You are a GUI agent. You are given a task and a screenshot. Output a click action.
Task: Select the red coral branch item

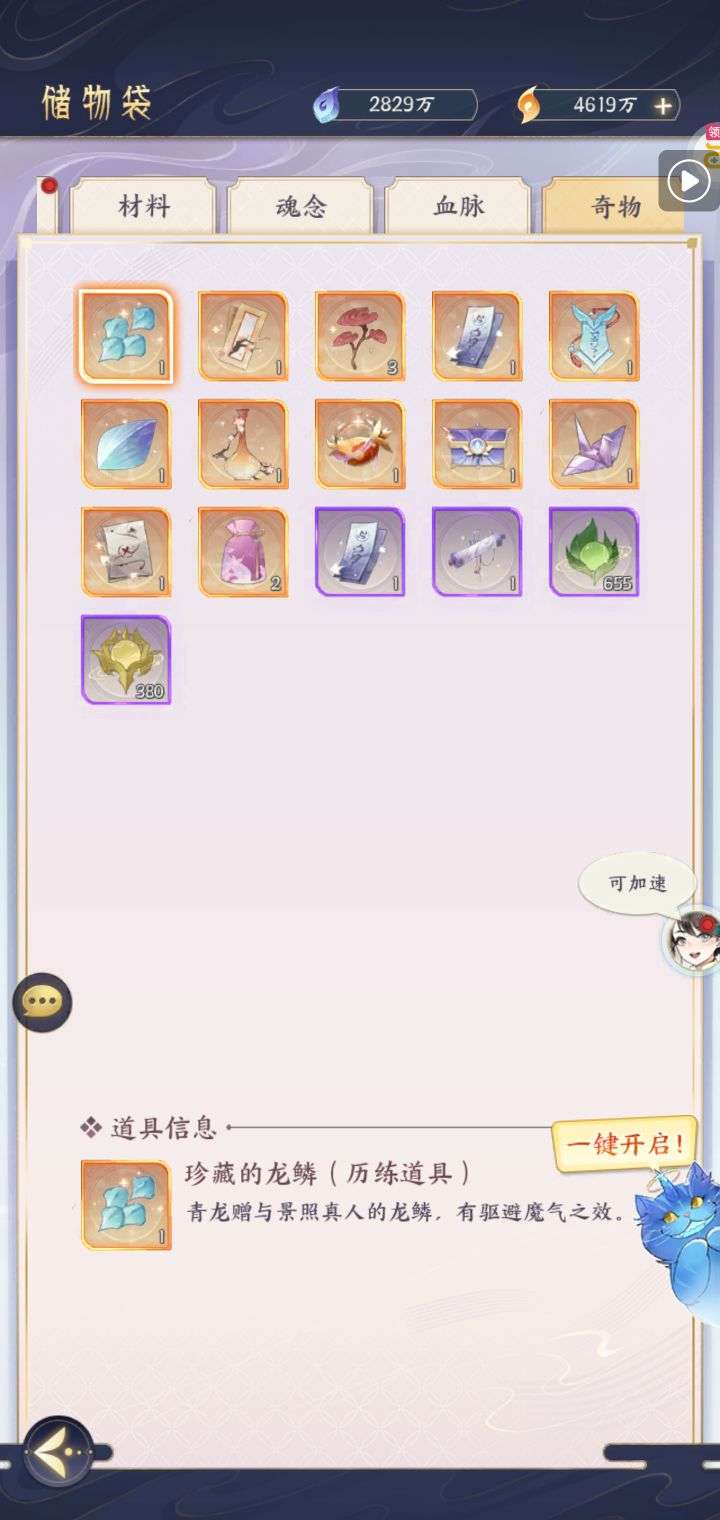click(360, 336)
